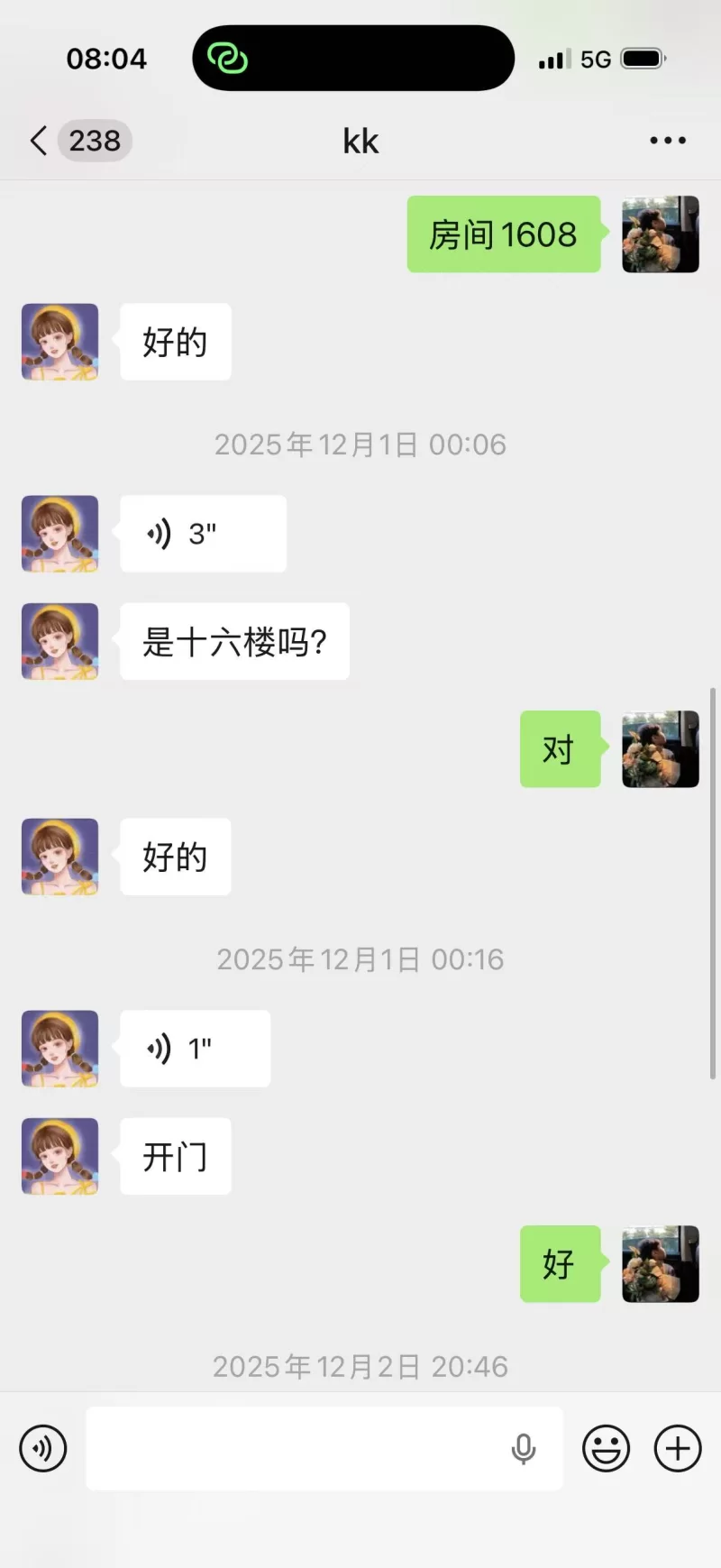Open the three-dot chat info menu

[x=668, y=141]
